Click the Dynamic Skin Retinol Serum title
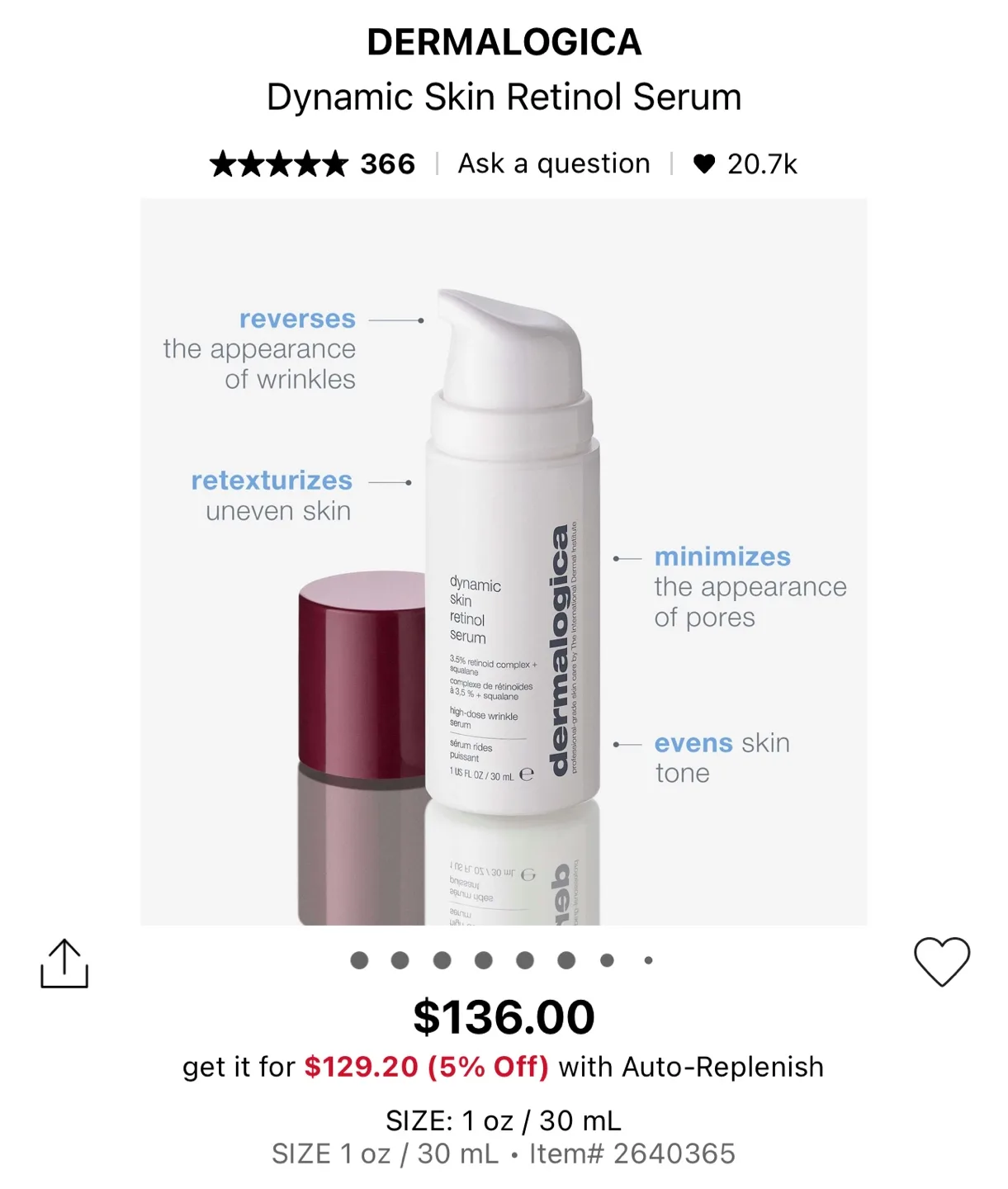The height and width of the screenshot is (1189, 1008). tap(504, 97)
